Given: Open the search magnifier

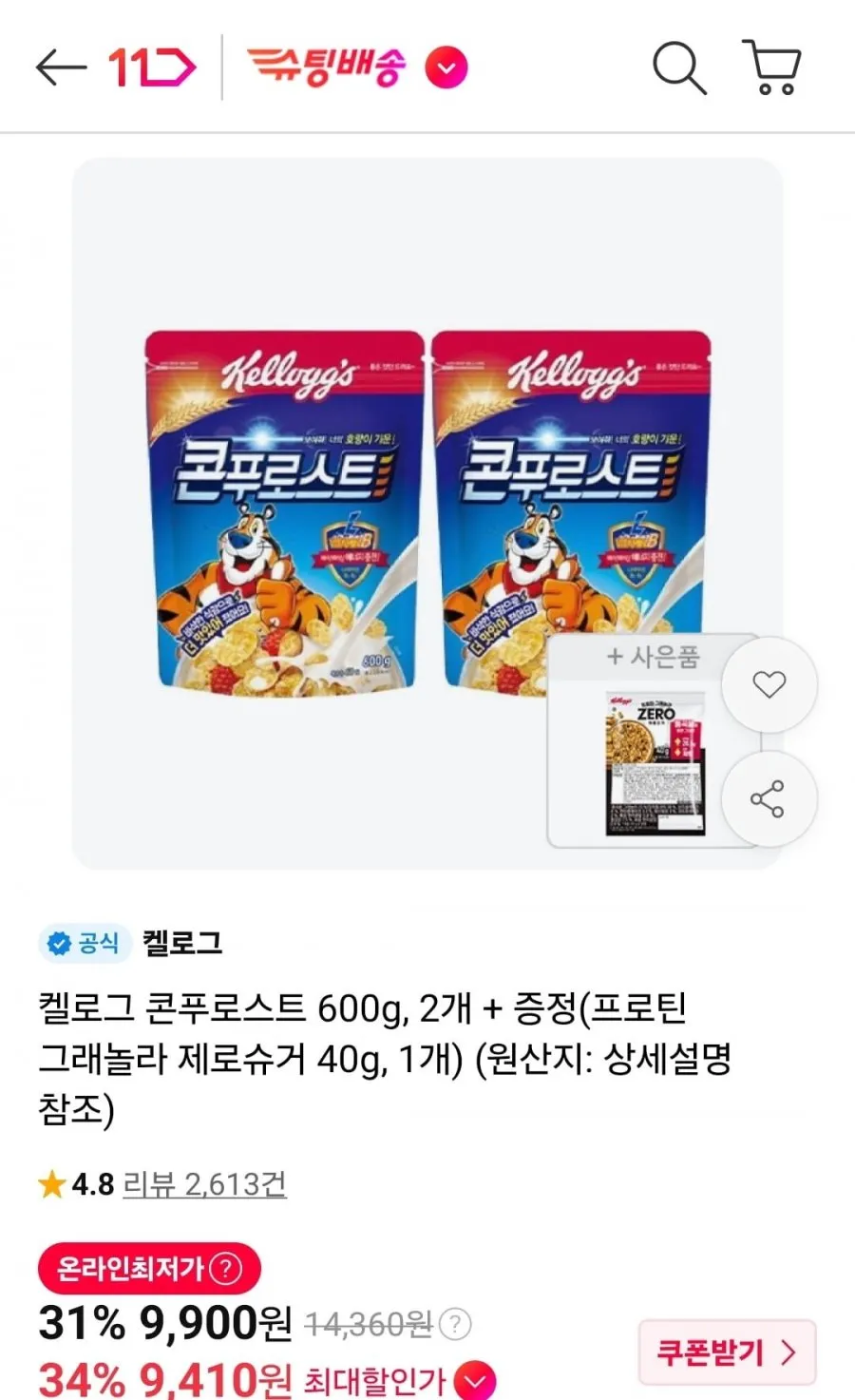Looking at the screenshot, I should pos(679,67).
